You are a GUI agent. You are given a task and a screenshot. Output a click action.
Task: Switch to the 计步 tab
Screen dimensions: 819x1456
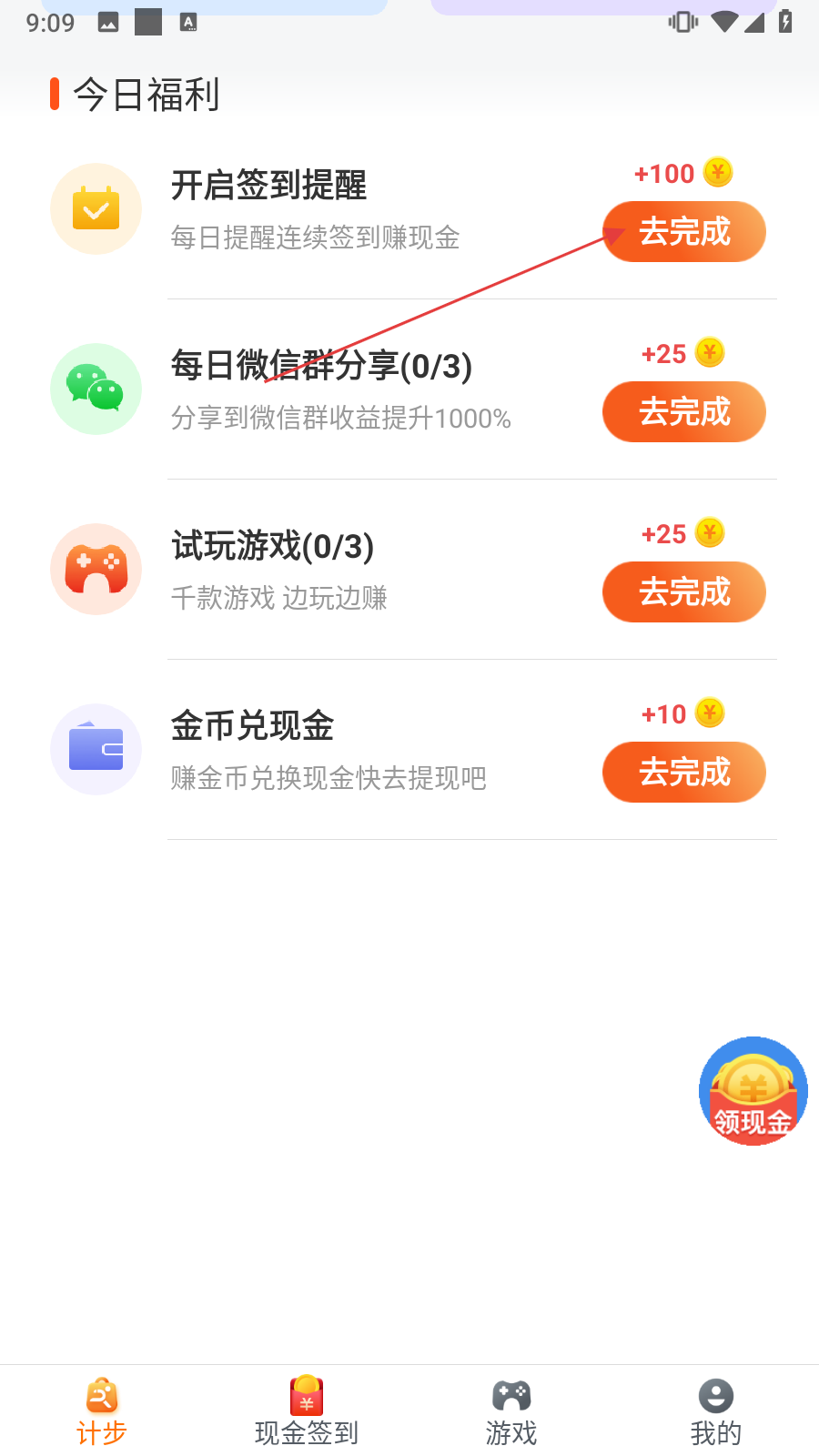[102, 1411]
